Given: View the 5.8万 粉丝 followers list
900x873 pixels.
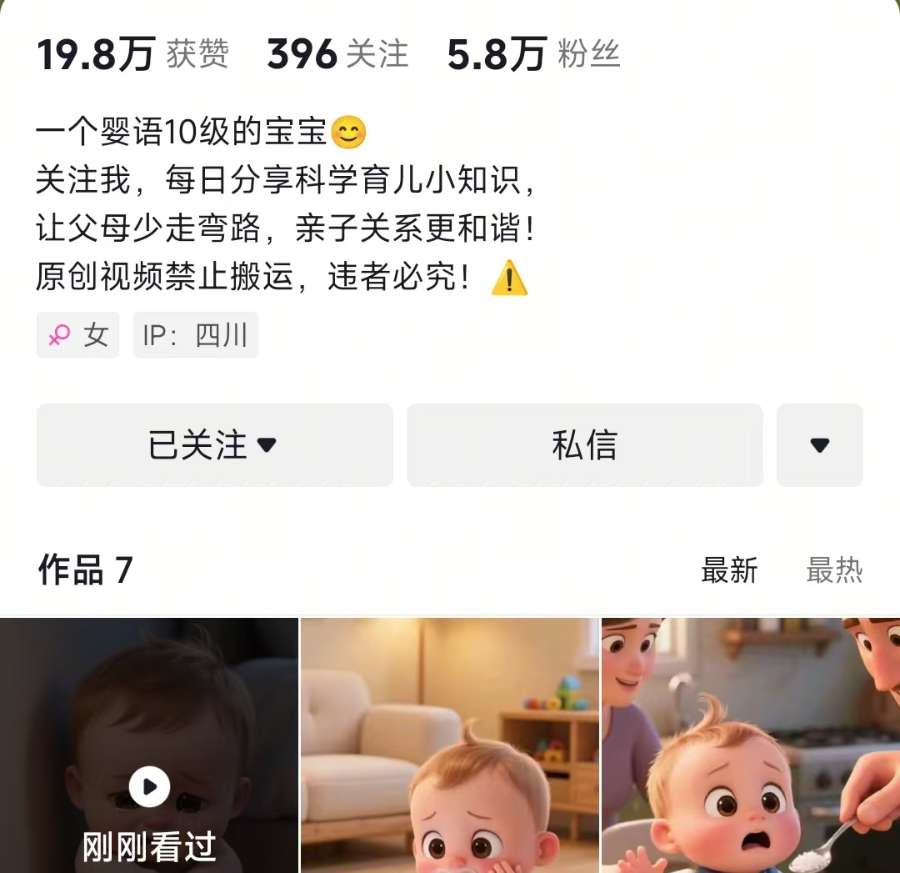Looking at the screenshot, I should pyautogui.click(x=533, y=54).
